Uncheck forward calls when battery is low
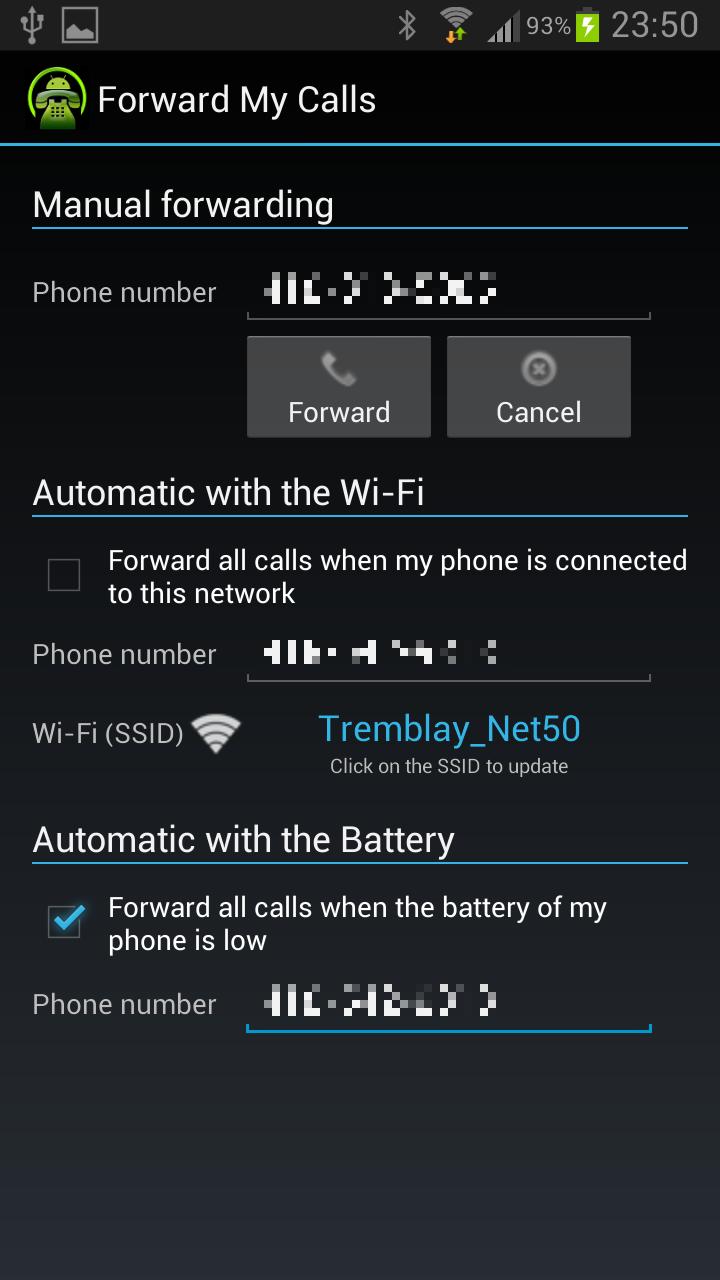 pos(66,921)
